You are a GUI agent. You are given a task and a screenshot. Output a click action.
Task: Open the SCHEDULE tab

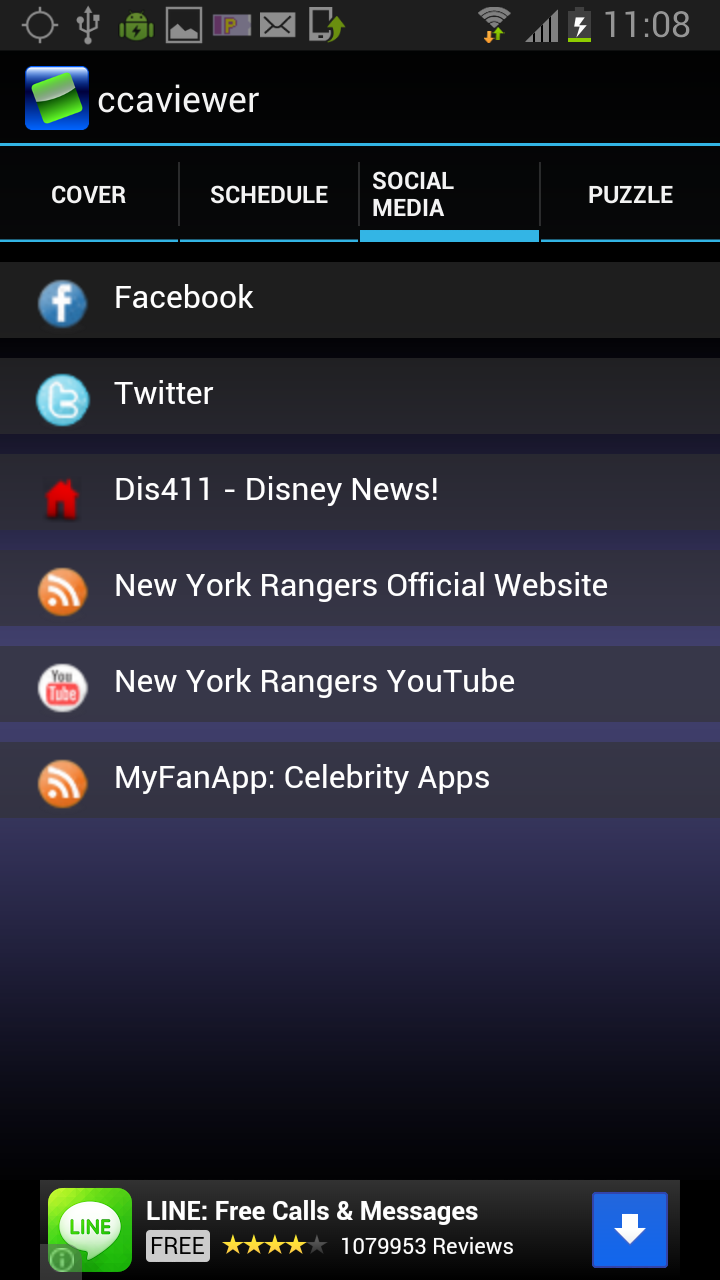point(268,195)
